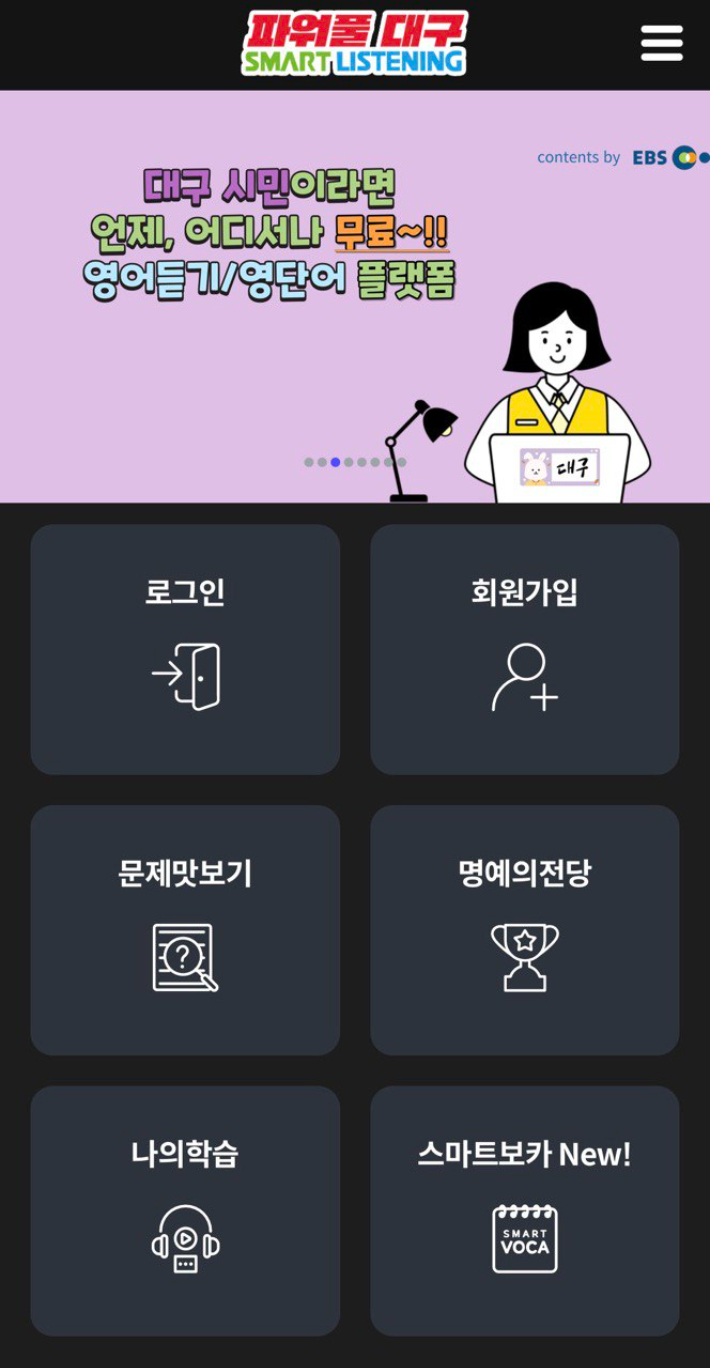The image size is (710, 1368).
Task: Open the 회원가입 sign-up card
Action: 524,649
